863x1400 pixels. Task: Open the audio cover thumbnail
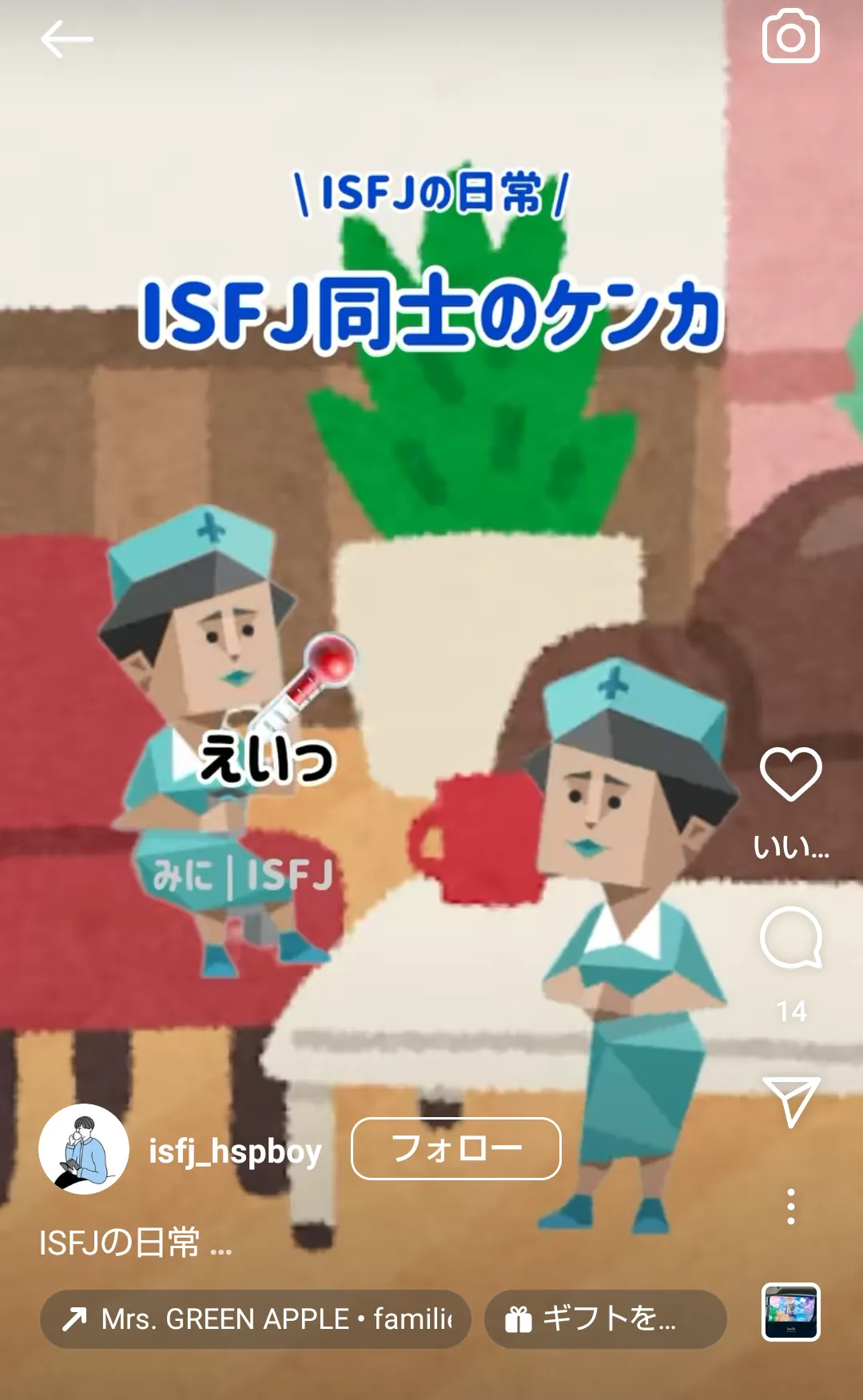(x=790, y=1312)
